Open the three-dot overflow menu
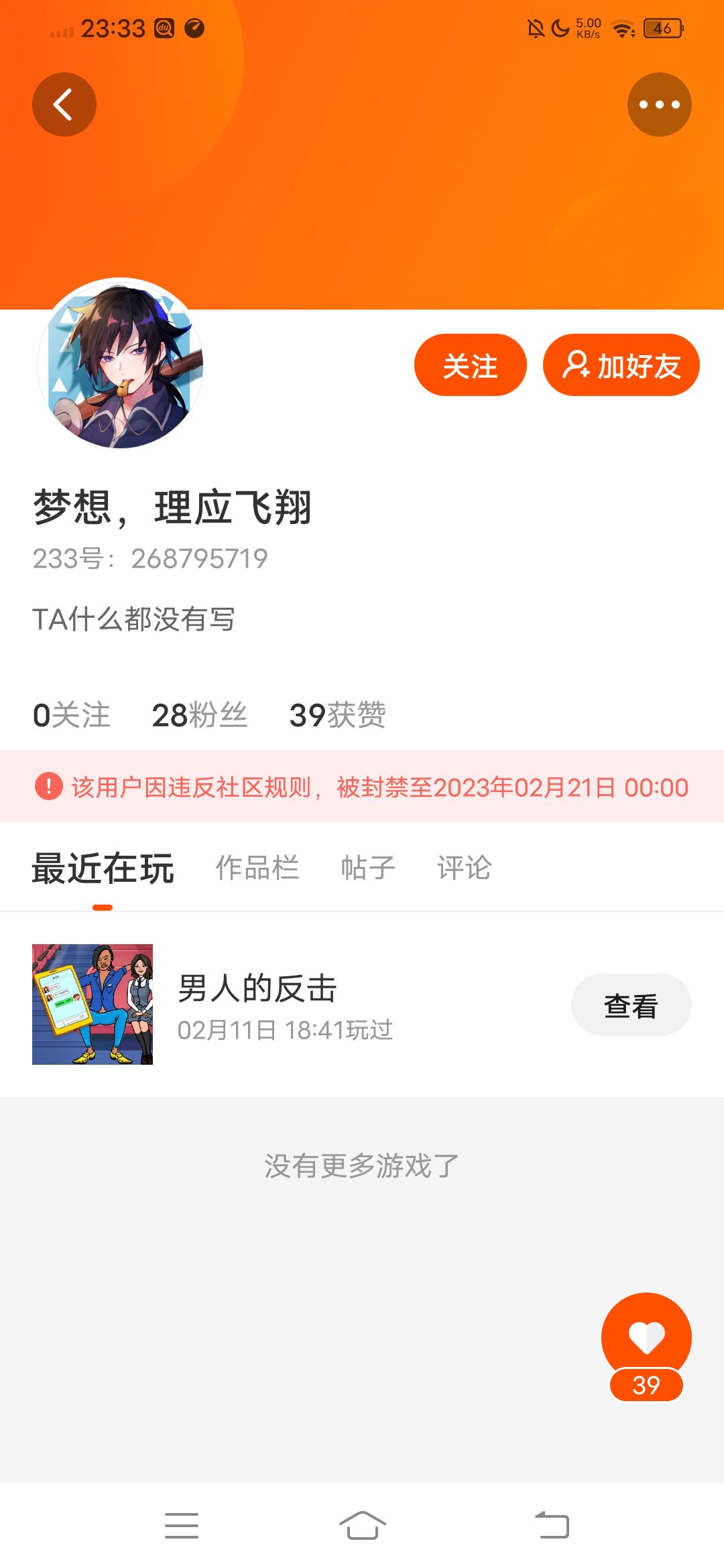Image resolution: width=724 pixels, height=1568 pixels. click(x=659, y=105)
